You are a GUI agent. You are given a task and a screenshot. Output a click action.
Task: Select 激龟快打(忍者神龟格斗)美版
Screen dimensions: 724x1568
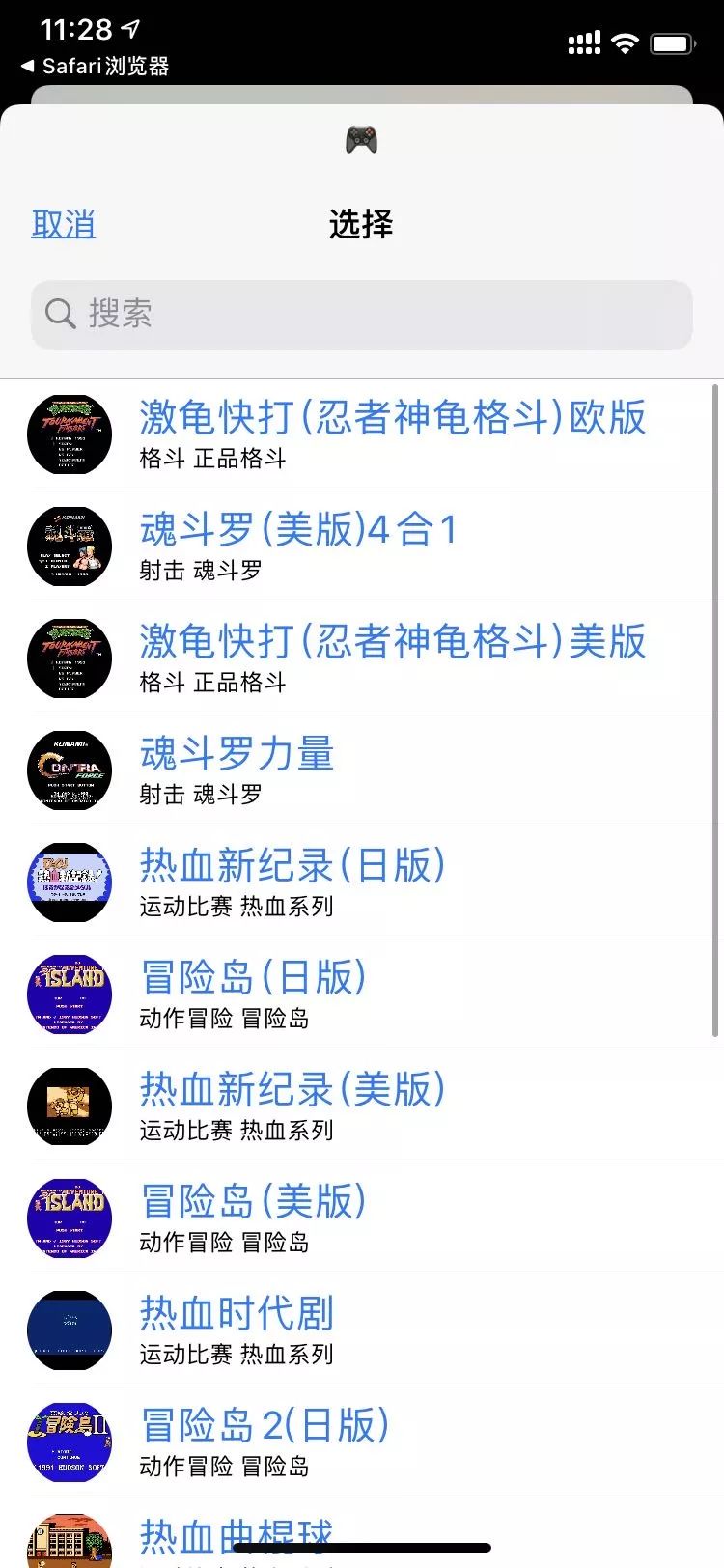coord(391,658)
